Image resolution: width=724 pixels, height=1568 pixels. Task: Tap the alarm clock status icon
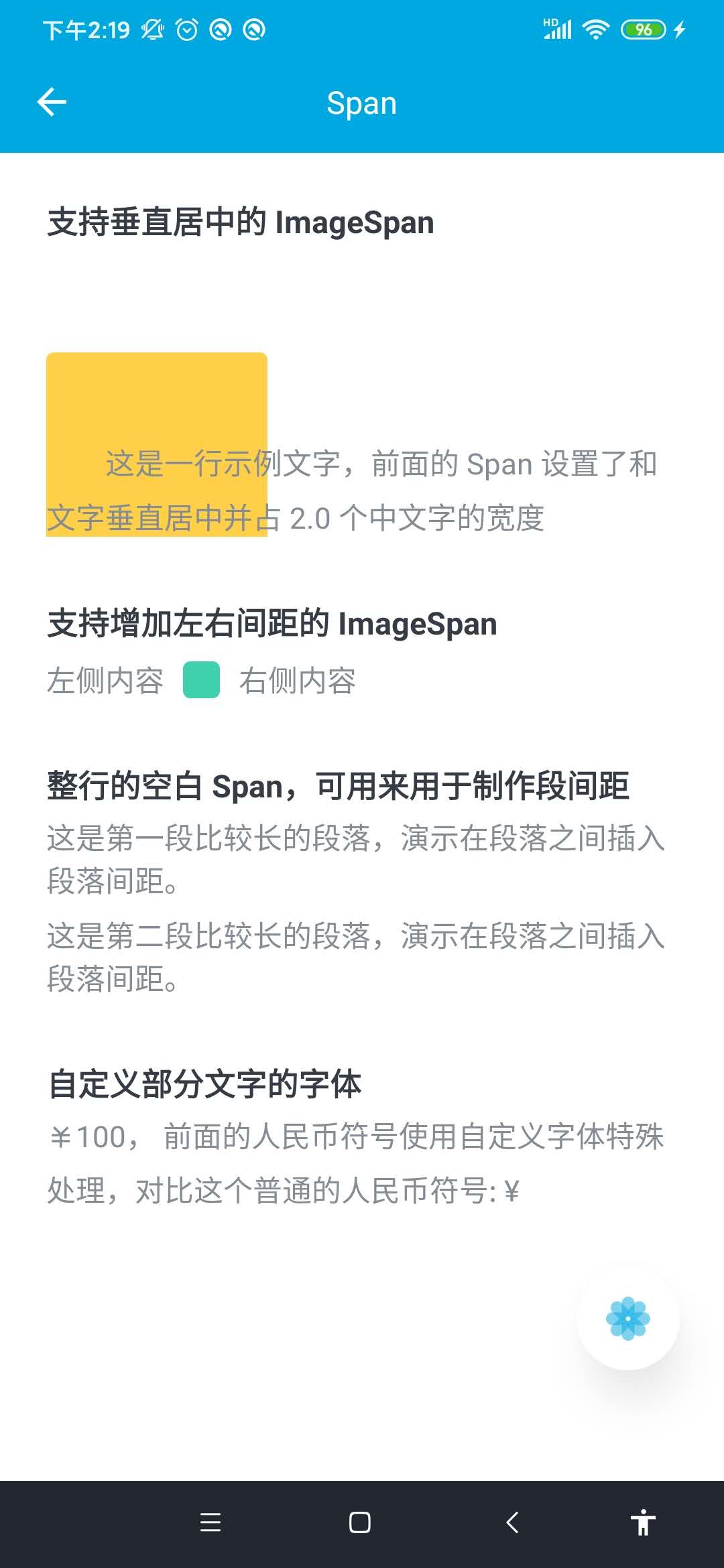186,29
